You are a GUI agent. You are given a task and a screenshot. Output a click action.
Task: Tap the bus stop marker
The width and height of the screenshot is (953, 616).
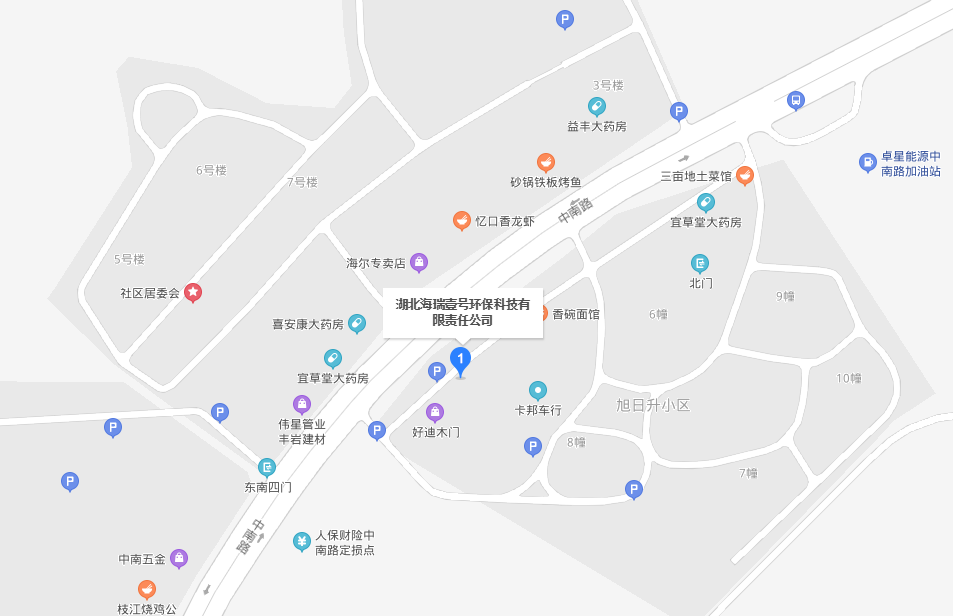pyautogui.click(x=795, y=100)
